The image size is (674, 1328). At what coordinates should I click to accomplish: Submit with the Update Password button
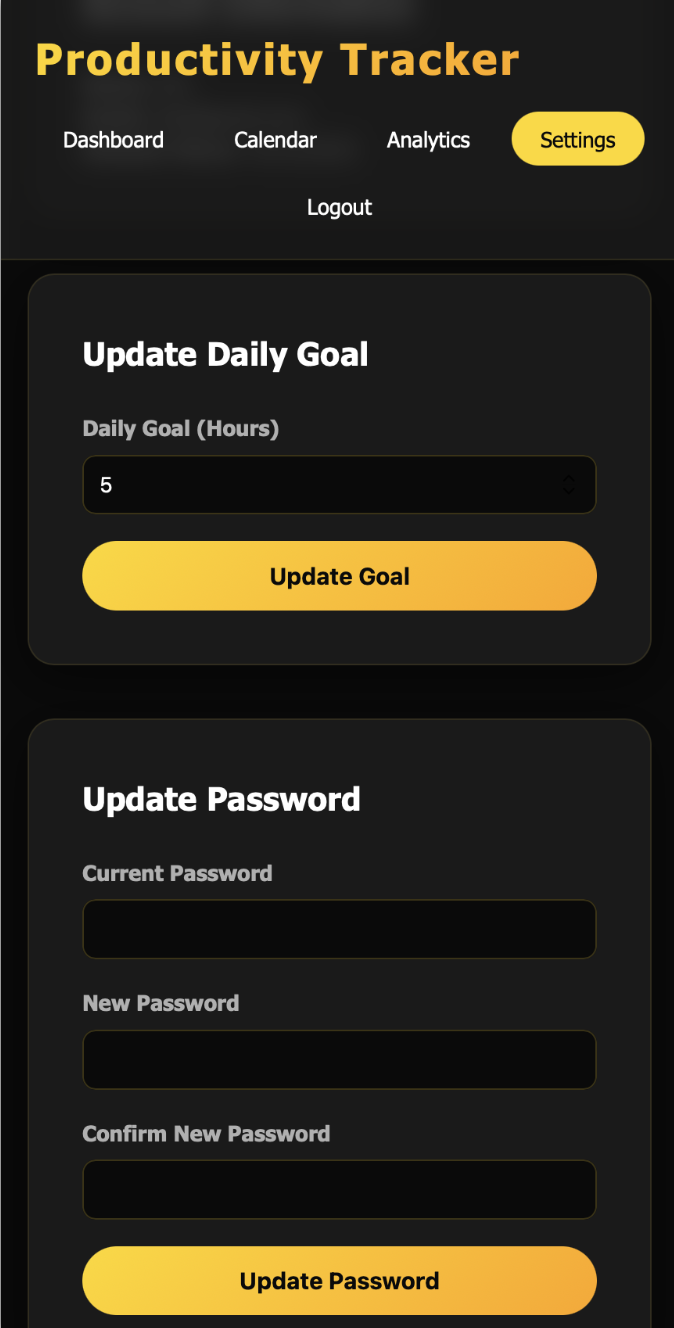click(339, 1281)
